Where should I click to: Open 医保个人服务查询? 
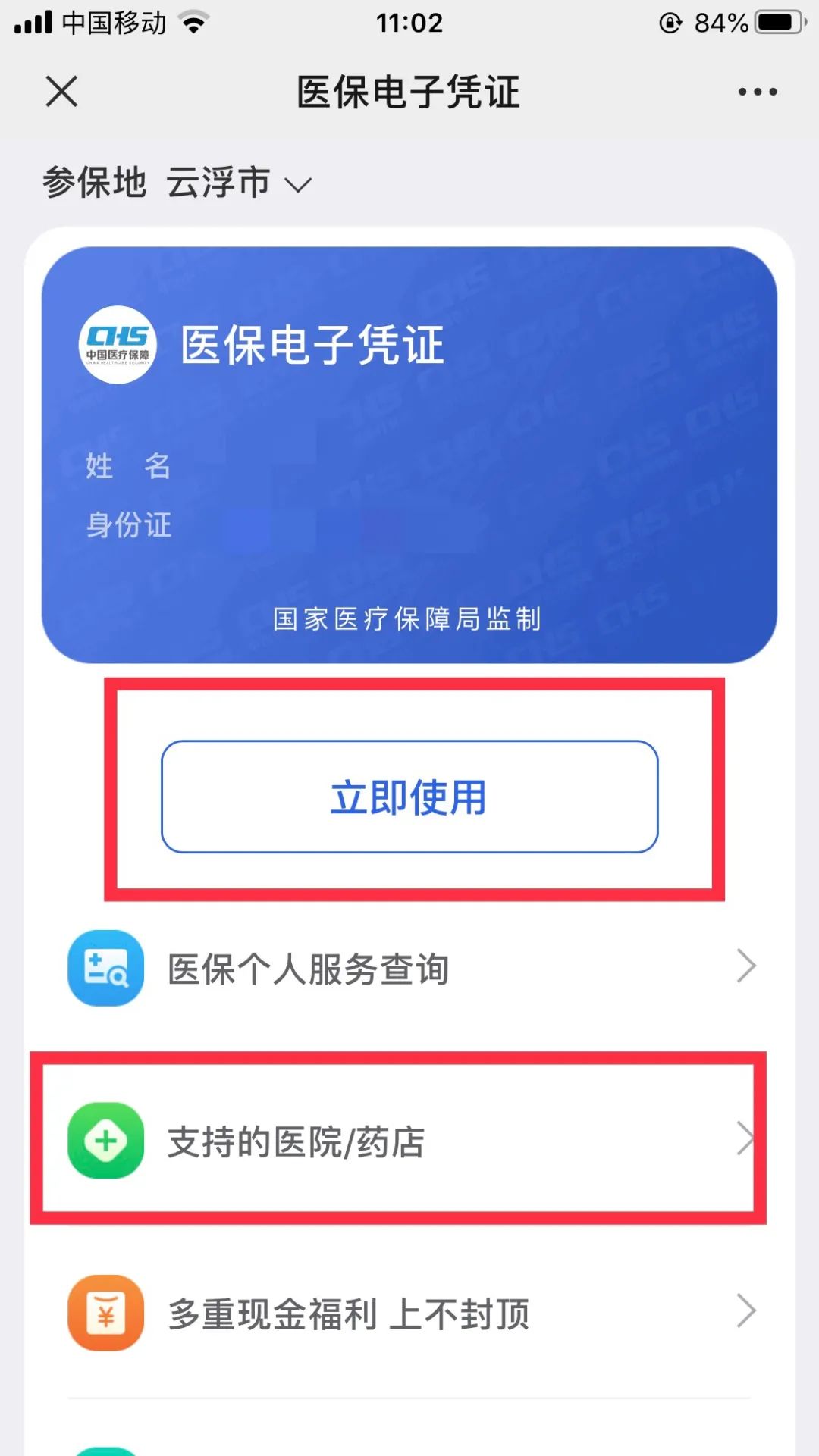(409, 968)
